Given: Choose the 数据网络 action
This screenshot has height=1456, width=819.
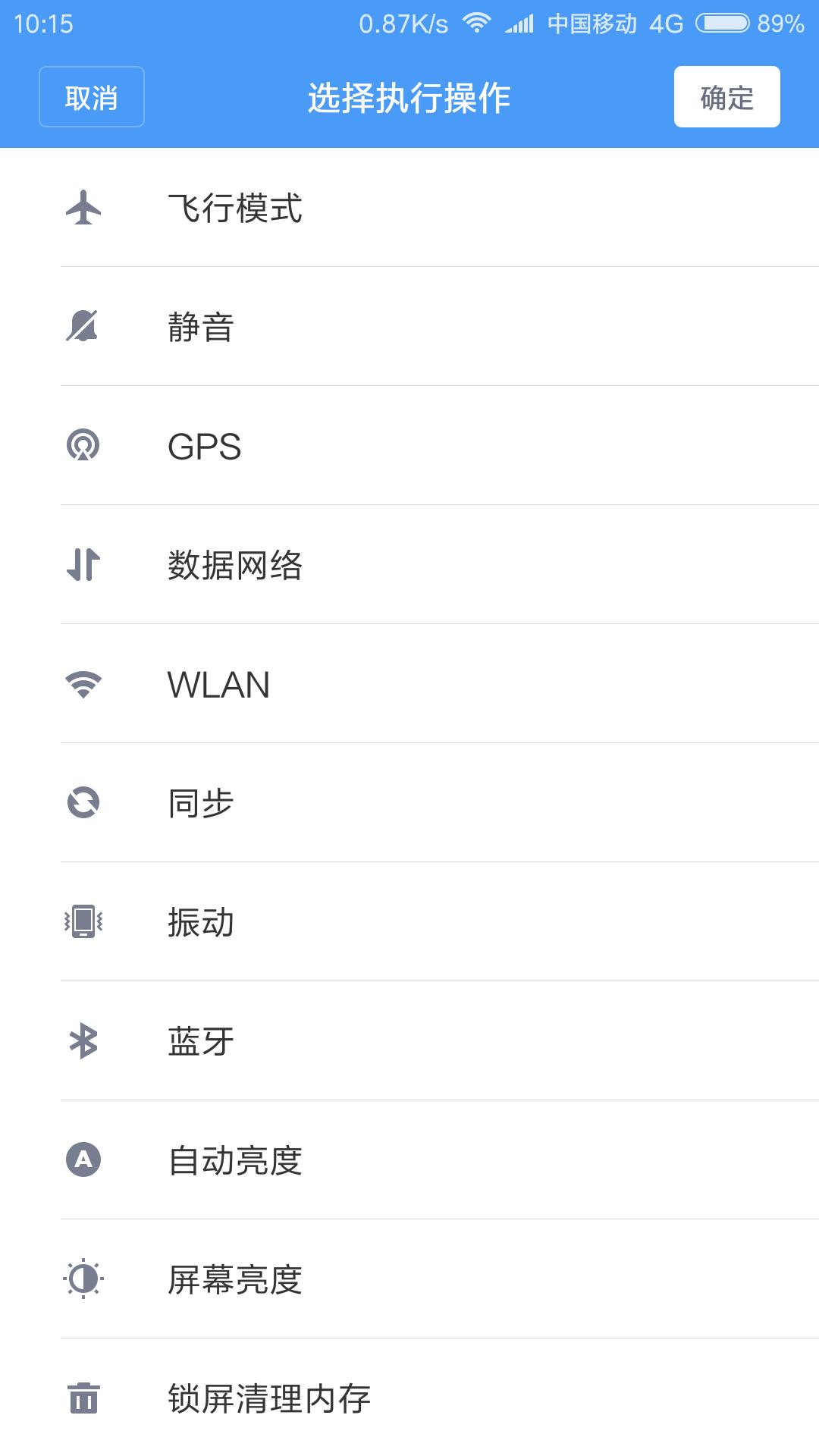Looking at the screenshot, I should point(409,566).
